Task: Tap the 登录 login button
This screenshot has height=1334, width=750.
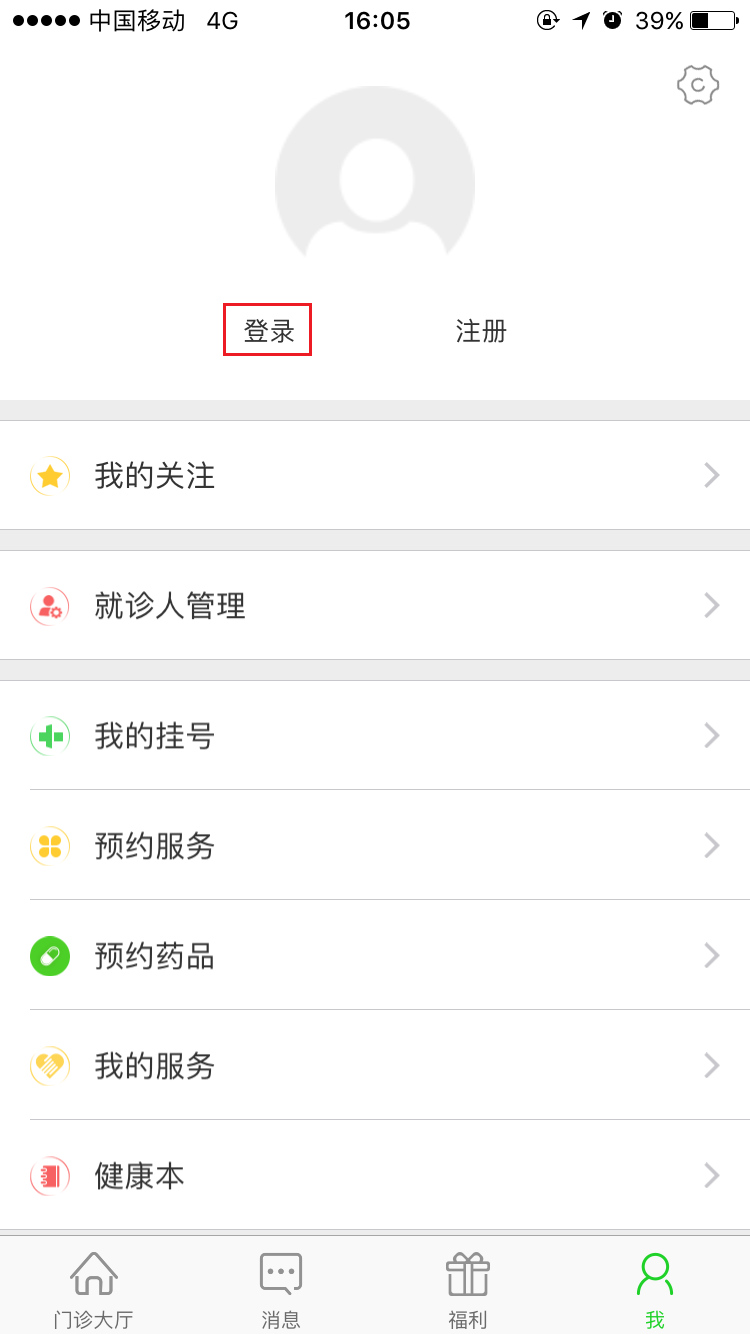Action: (x=268, y=330)
